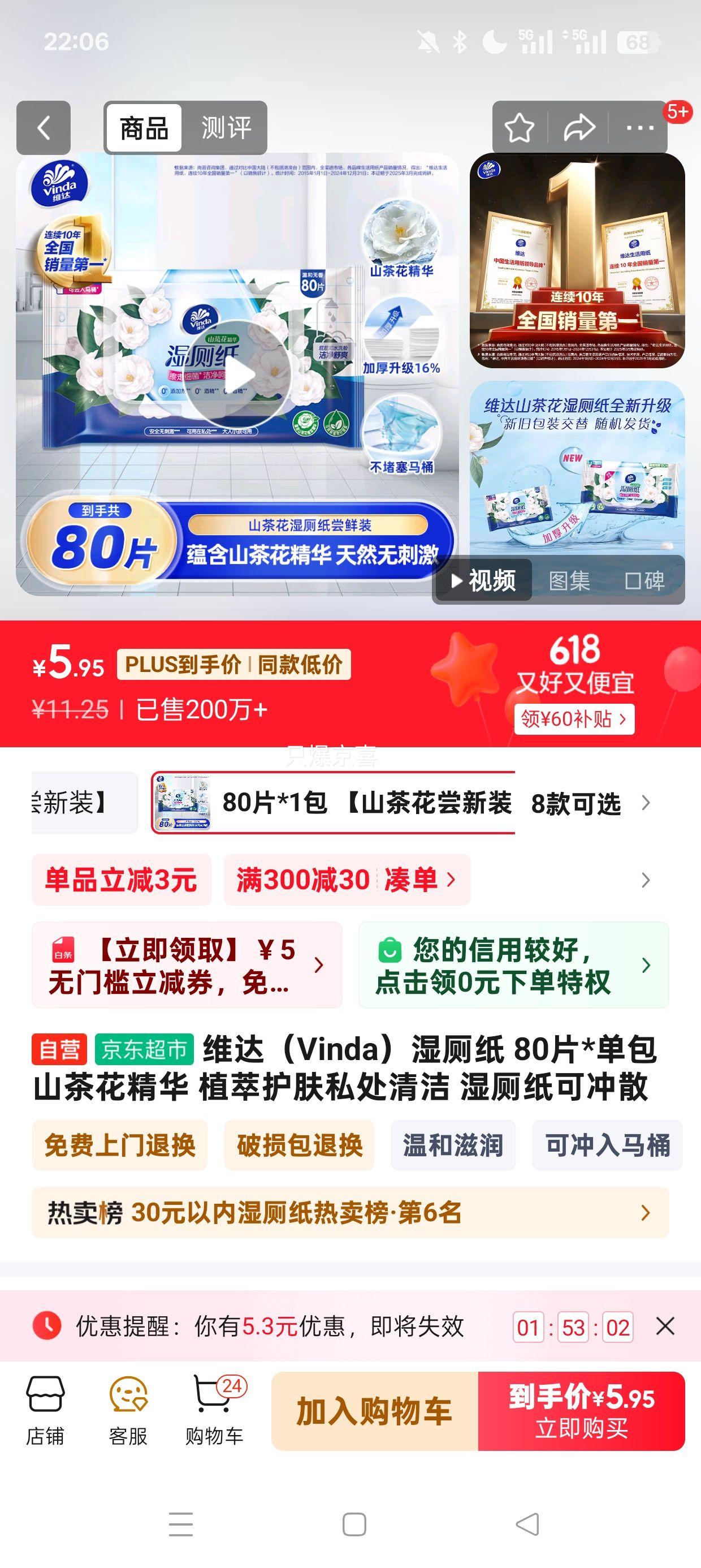Image resolution: width=701 pixels, height=1568 pixels.
Task: Open the 购物车 shopping cart
Action: (x=214, y=1411)
